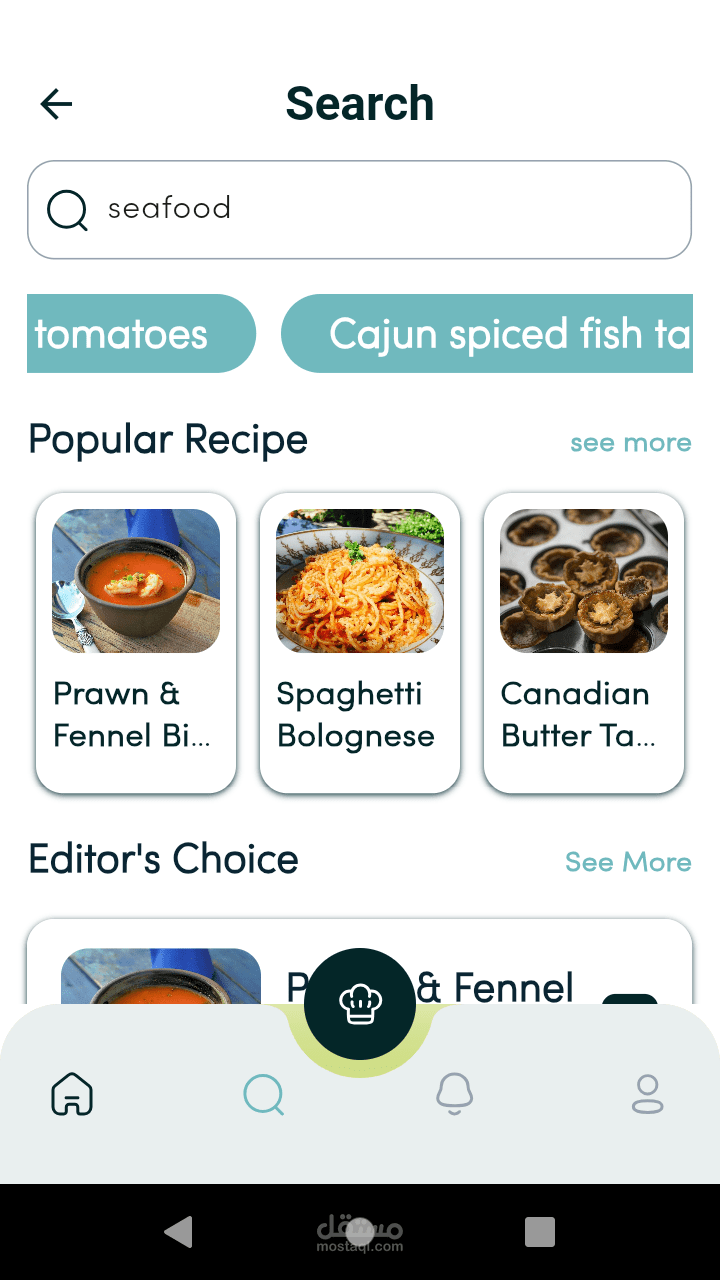Open See More for Editor's Choice
Image resolution: width=720 pixels, height=1280 pixels.
click(x=628, y=862)
